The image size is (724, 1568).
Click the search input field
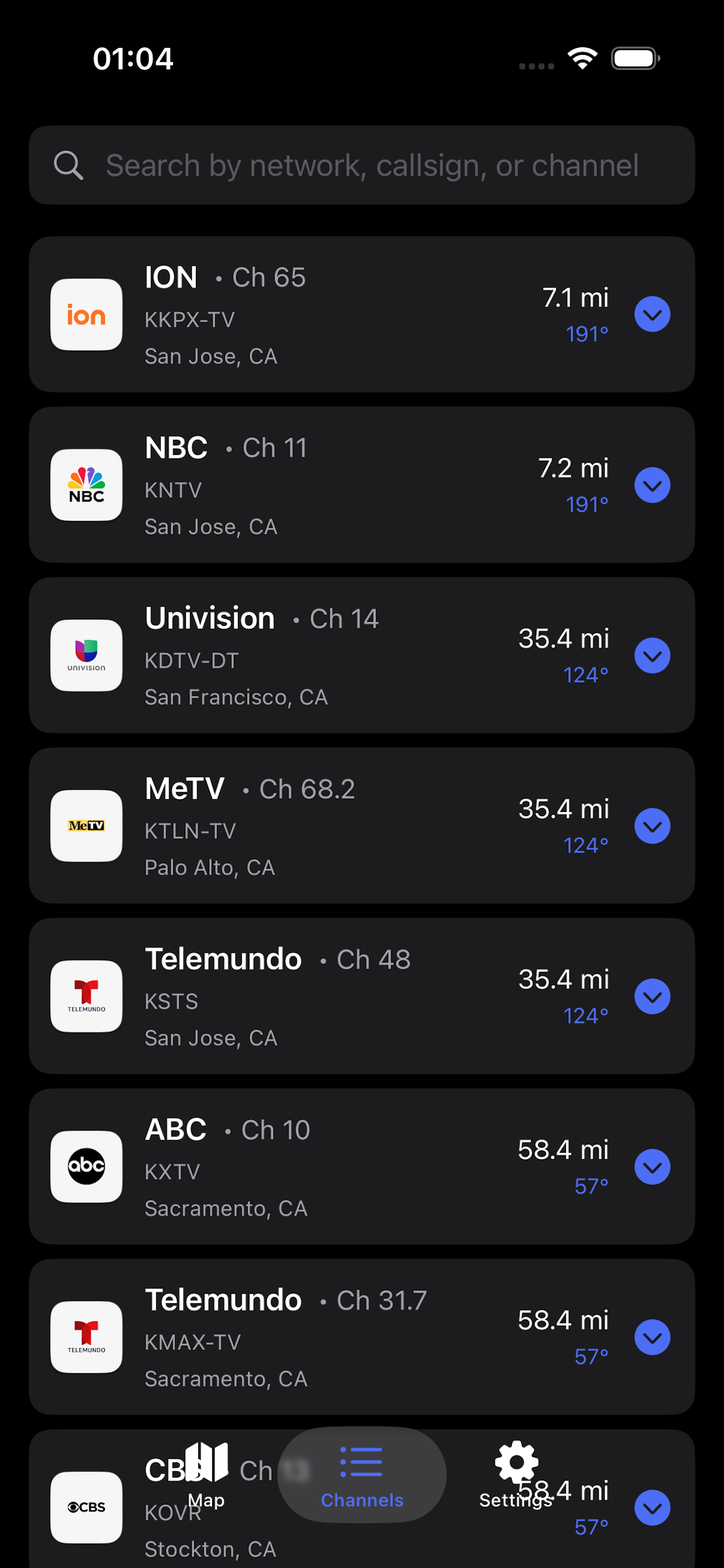(372, 165)
